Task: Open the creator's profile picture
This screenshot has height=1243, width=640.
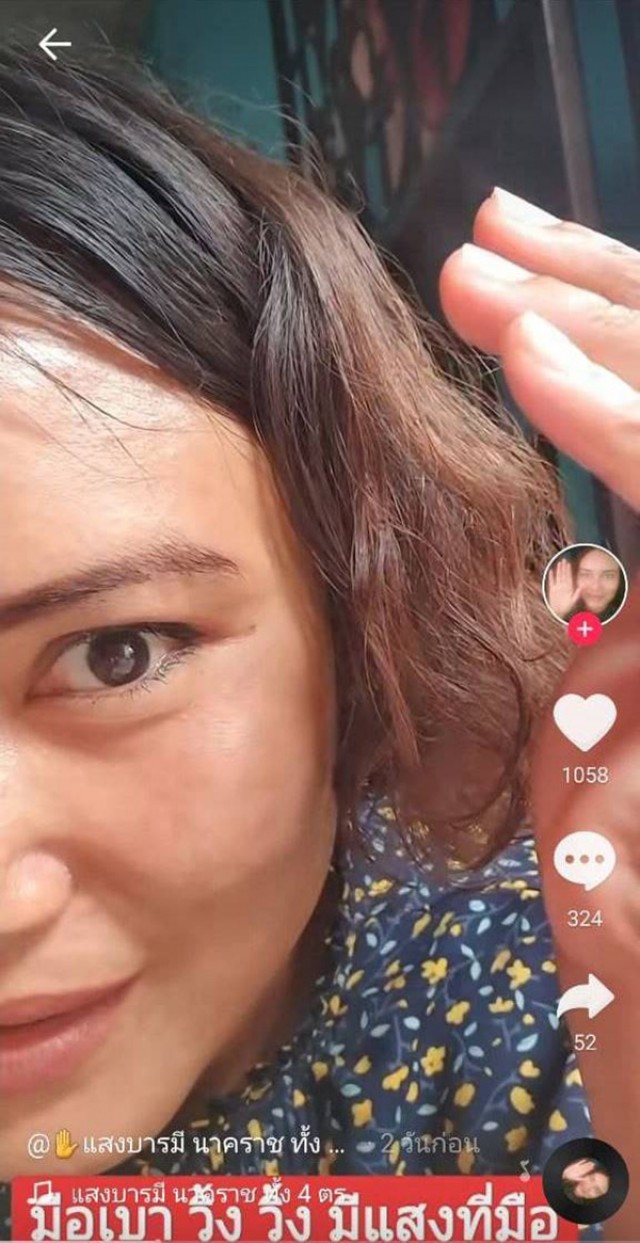Action: [584, 584]
